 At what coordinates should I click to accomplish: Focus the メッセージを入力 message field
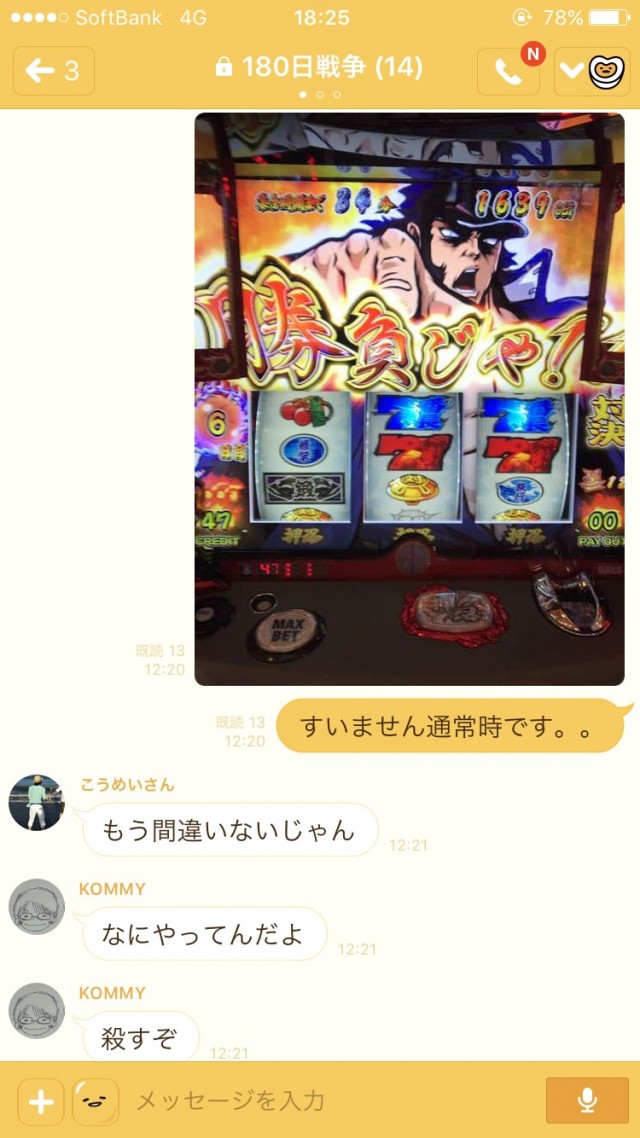pyautogui.click(x=330, y=1102)
